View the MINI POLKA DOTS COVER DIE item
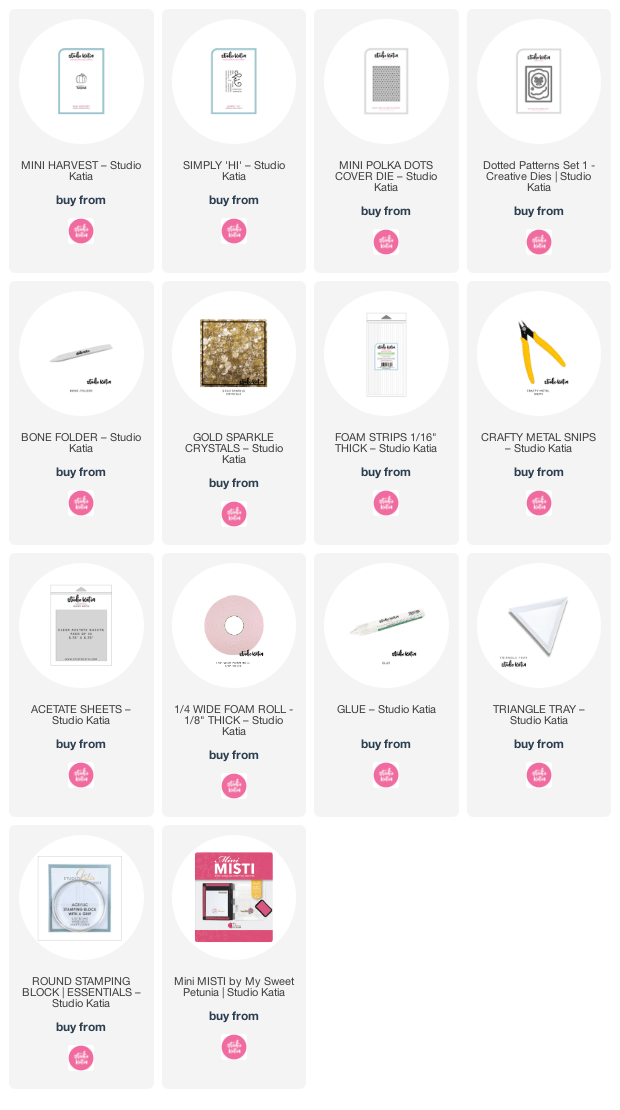This screenshot has height=1110, width=620. 386,80
